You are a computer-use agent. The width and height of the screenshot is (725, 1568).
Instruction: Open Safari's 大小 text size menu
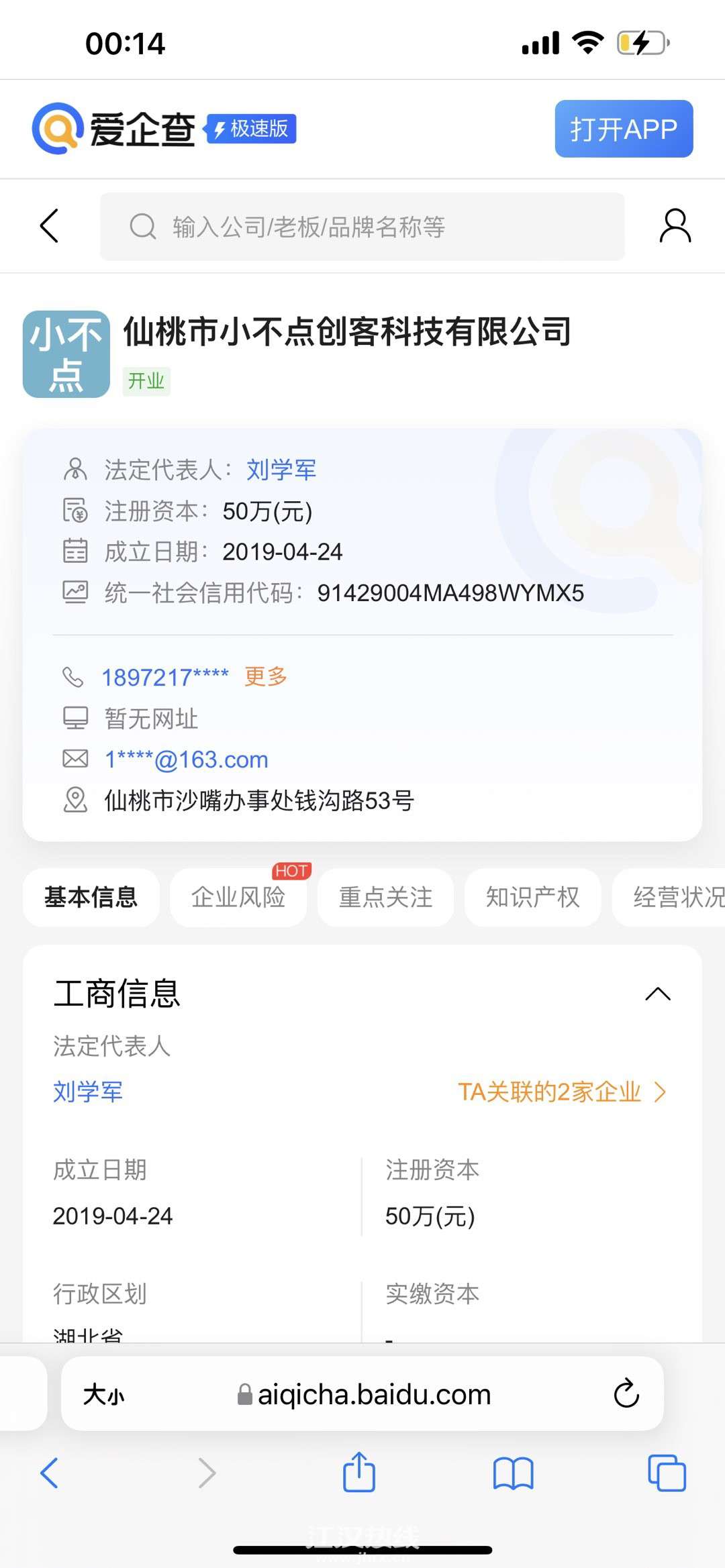[104, 1394]
